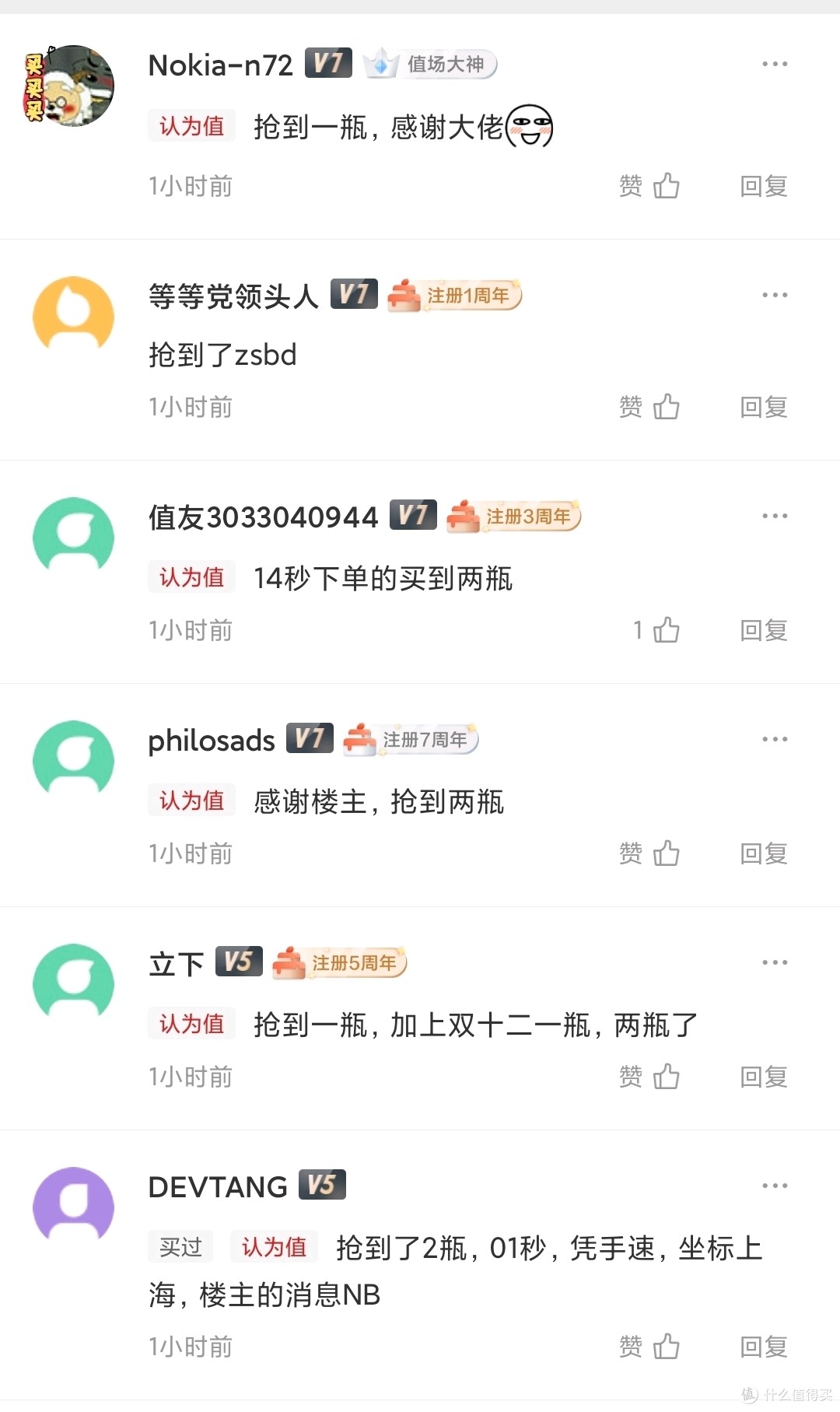
Task: Open overflow menu on 值友3033040944's comment
Action: click(775, 516)
